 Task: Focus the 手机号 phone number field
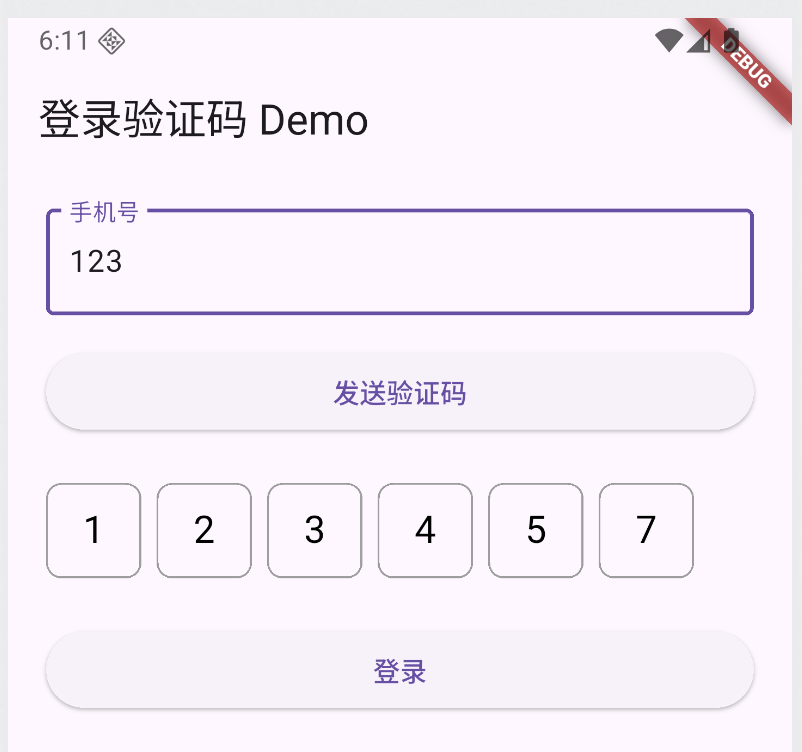[x=400, y=263]
